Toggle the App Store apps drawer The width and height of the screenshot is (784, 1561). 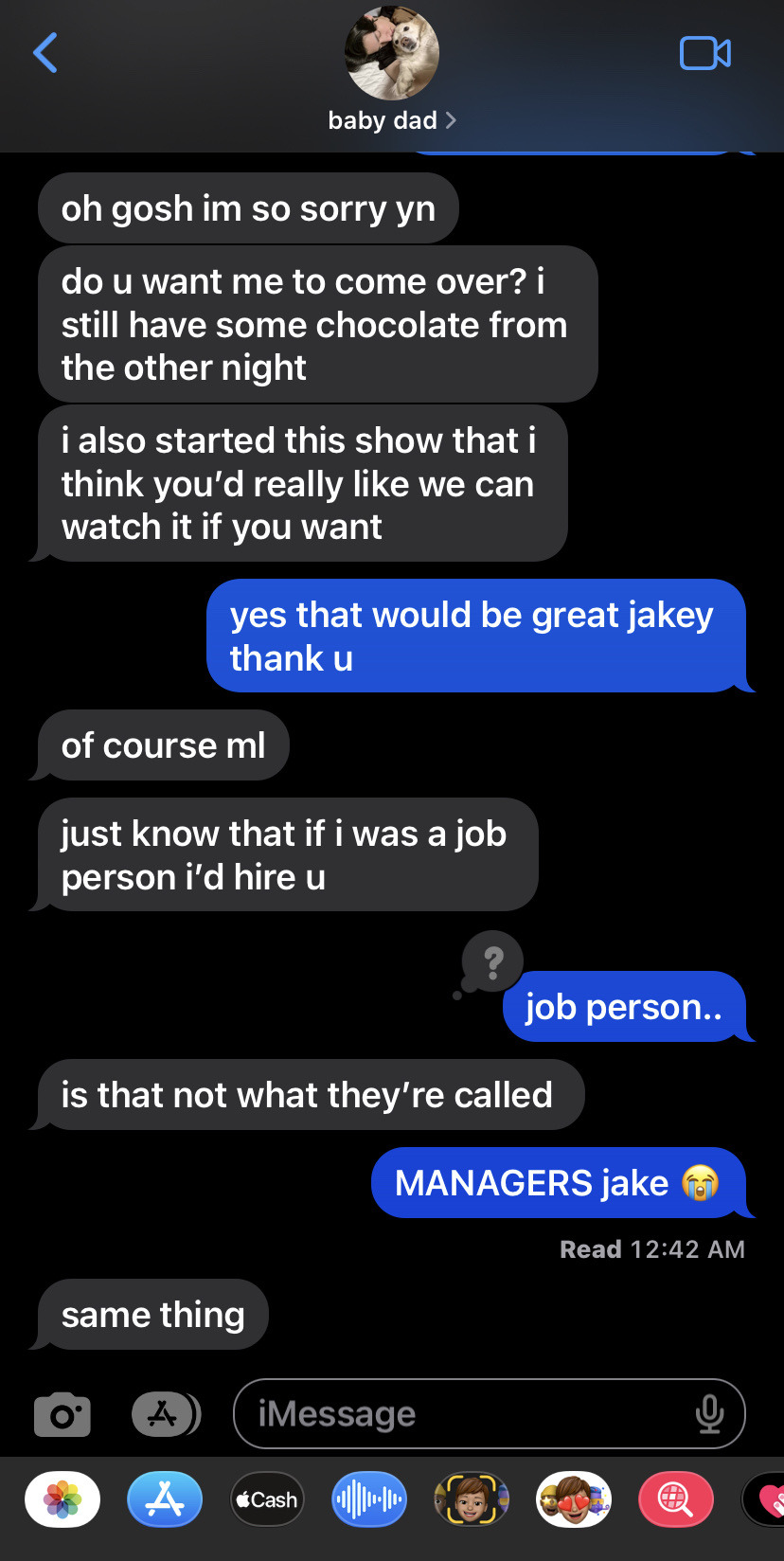coord(166,1414)
